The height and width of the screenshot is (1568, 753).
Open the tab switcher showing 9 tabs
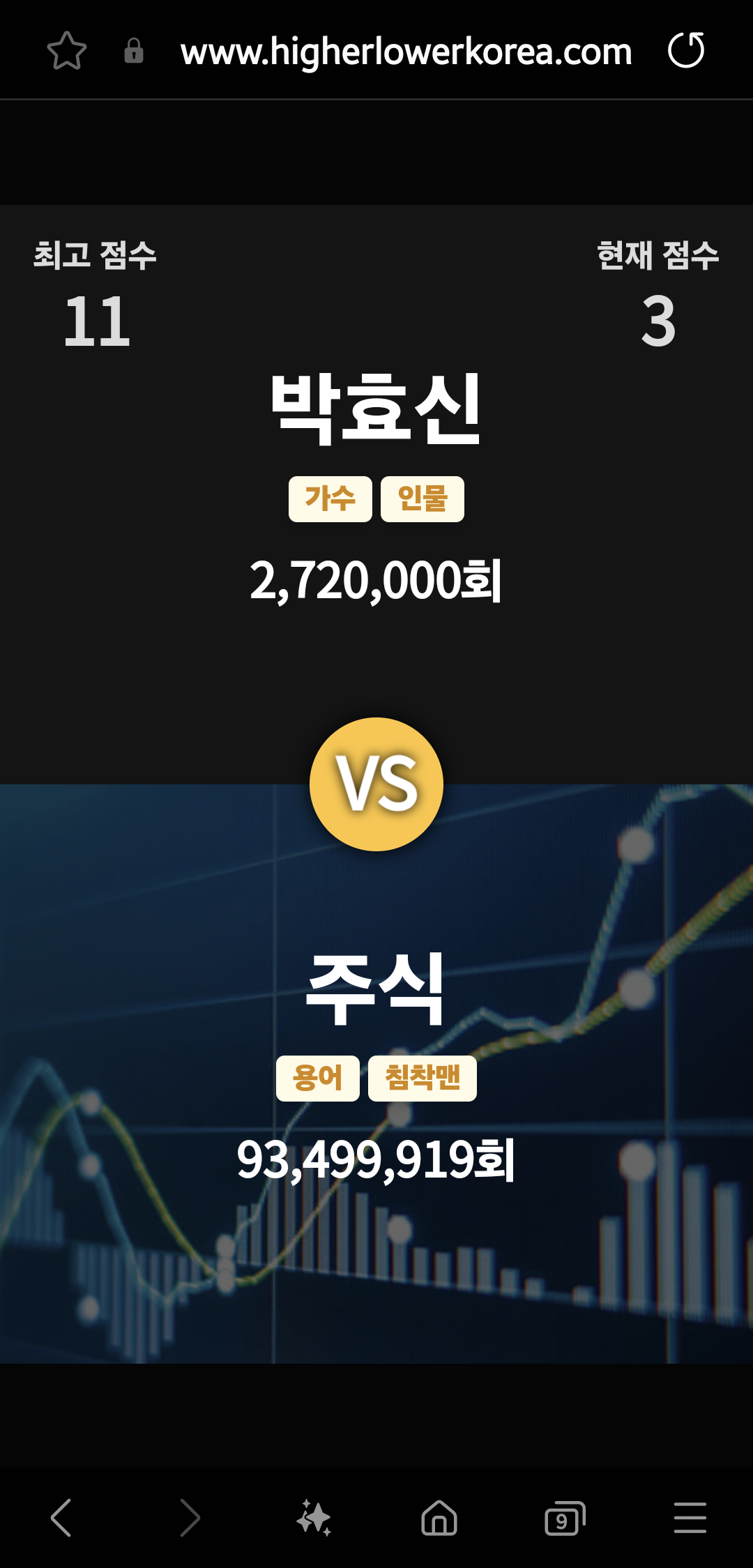(x=564, y=1518)
